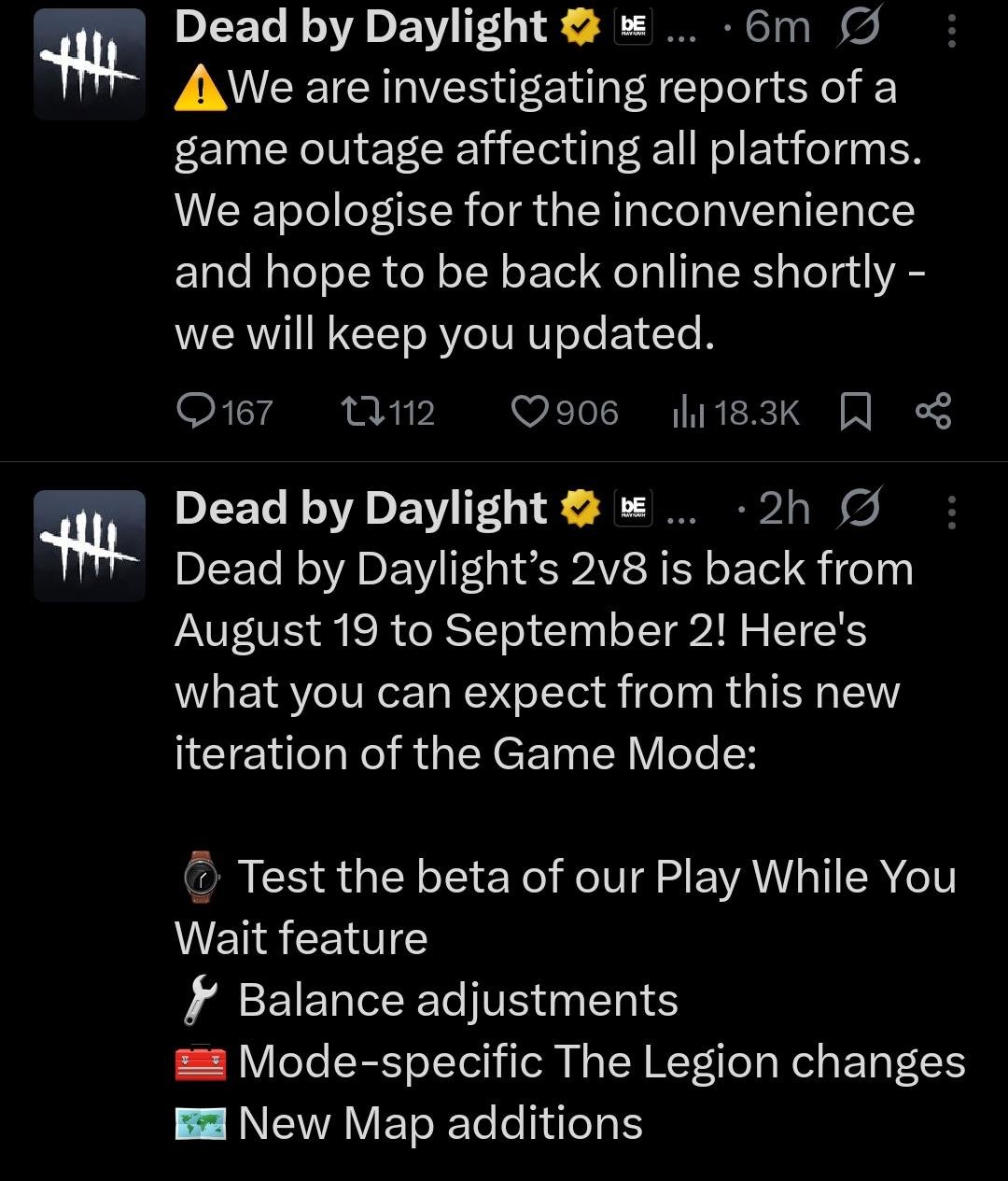Open the three-dot menu on the 2v8 tweet

point(951,513)
